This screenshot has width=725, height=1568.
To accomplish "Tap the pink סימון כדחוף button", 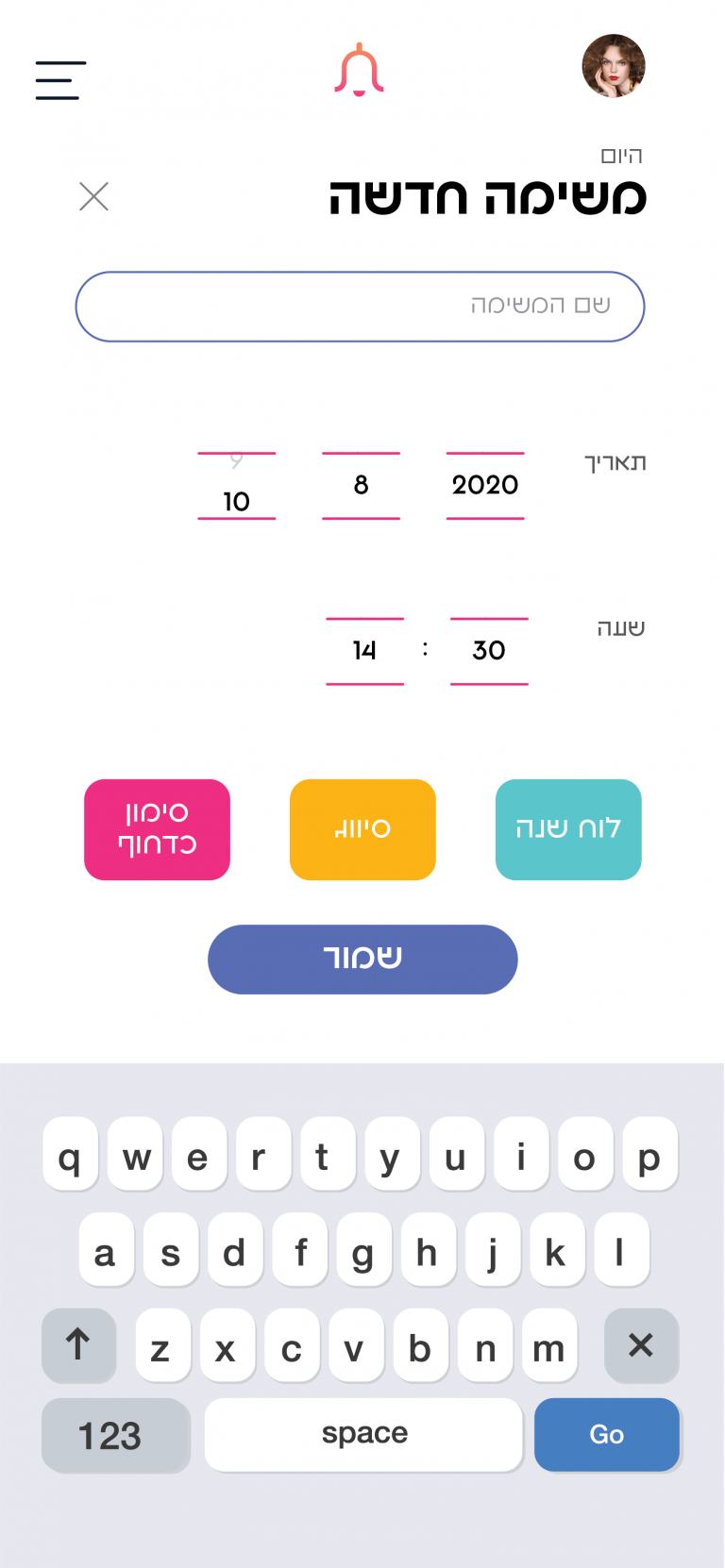I will pyautogui.click(x=157, y=829).
